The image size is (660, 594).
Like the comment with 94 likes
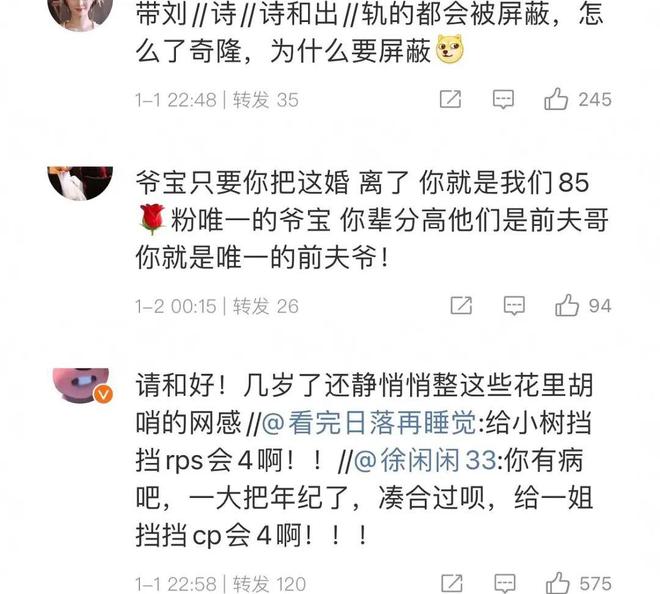[567, 305]
